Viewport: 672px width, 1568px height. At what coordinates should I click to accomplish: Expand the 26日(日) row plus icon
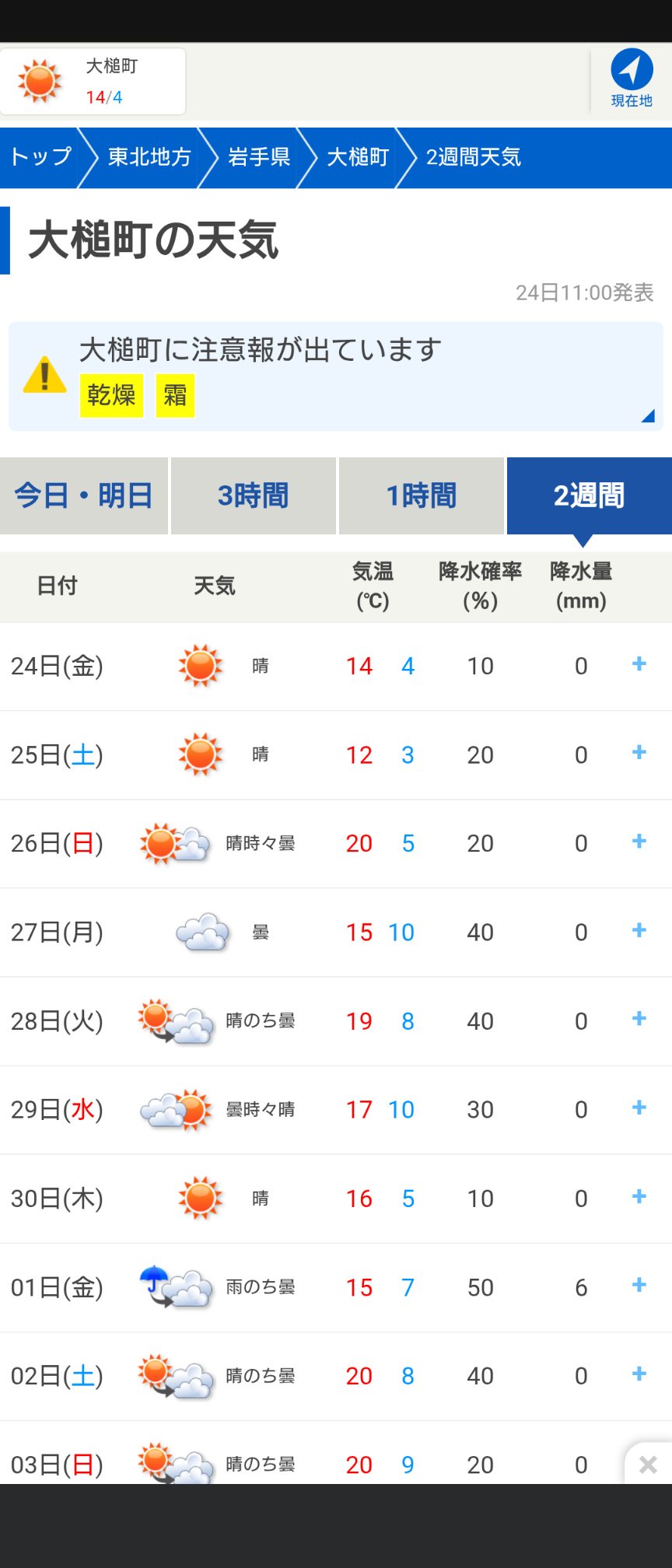pos(639,842)
